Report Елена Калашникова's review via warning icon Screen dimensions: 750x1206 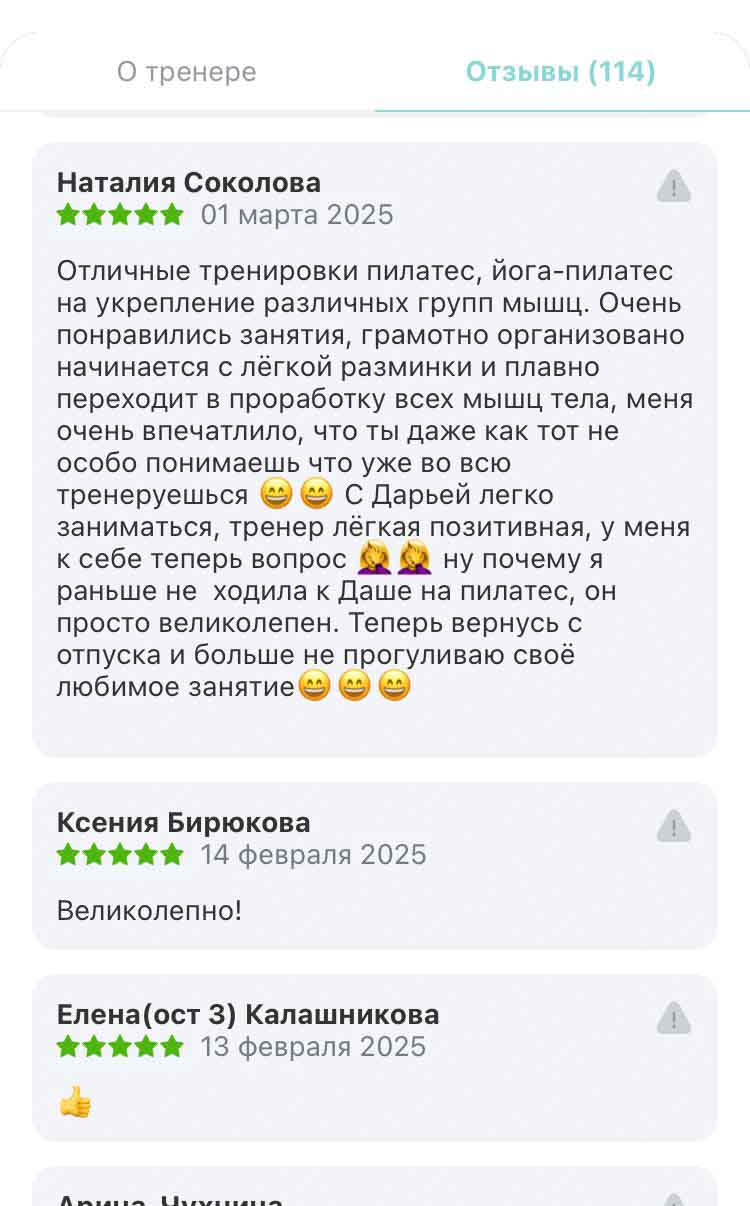pos(674,1018)
